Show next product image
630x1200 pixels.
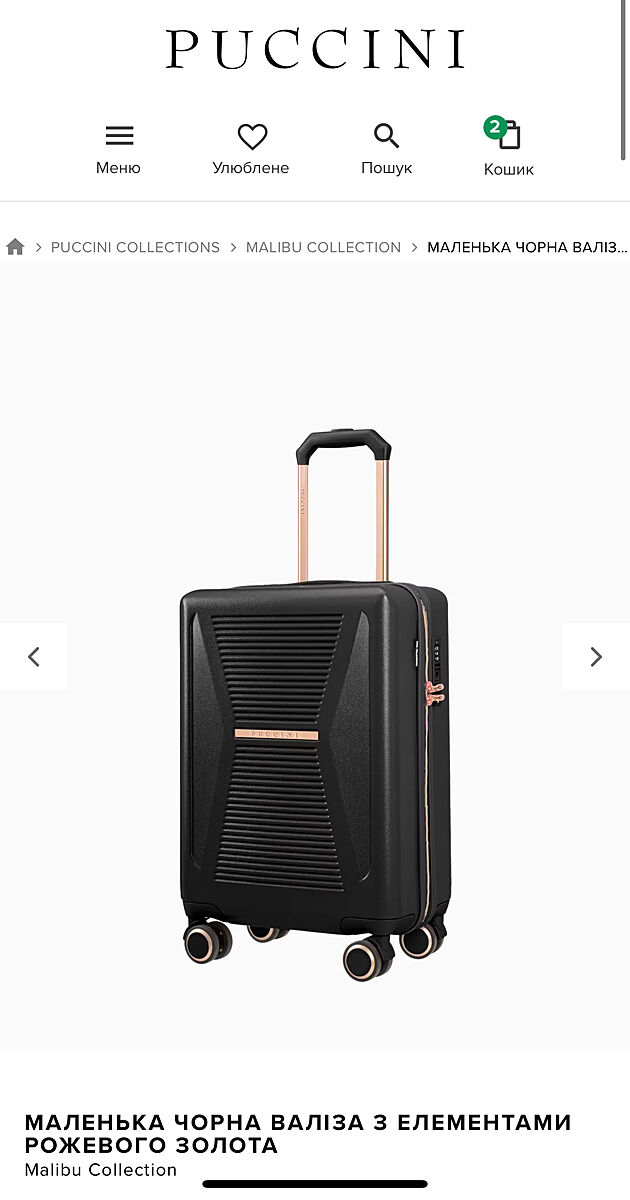pos(596,657)
